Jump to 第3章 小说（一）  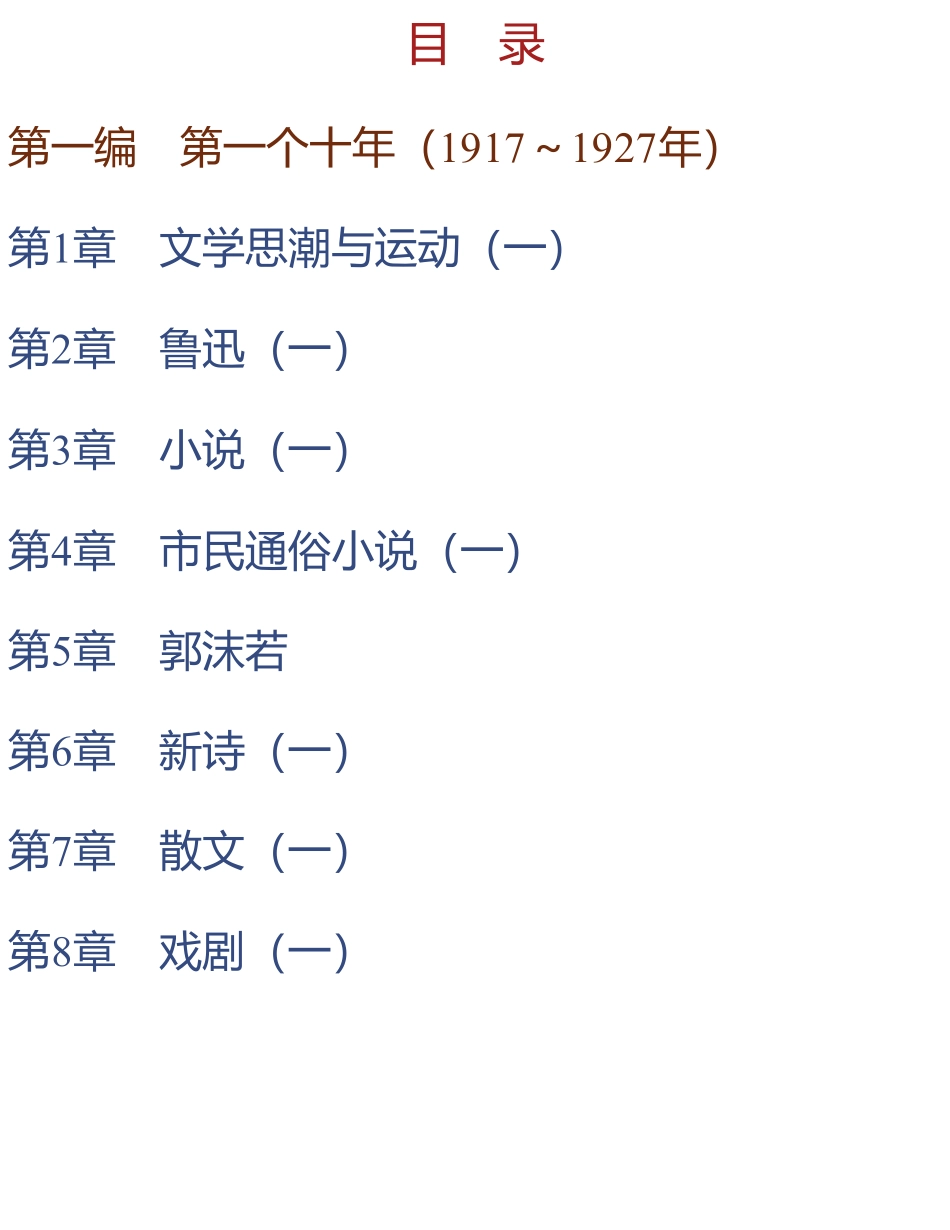point(180,450)
